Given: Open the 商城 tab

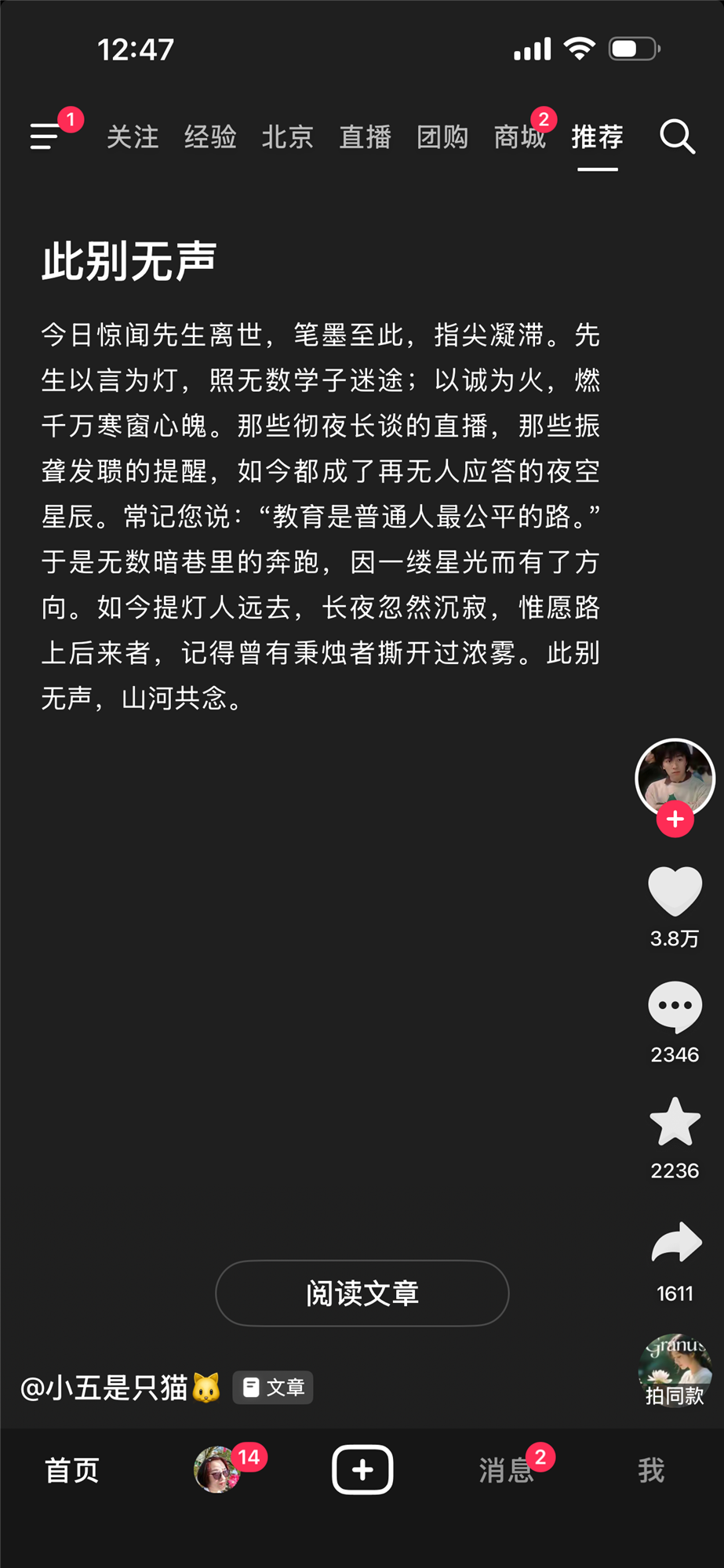Looking at the screenshot, I should 519,137.
